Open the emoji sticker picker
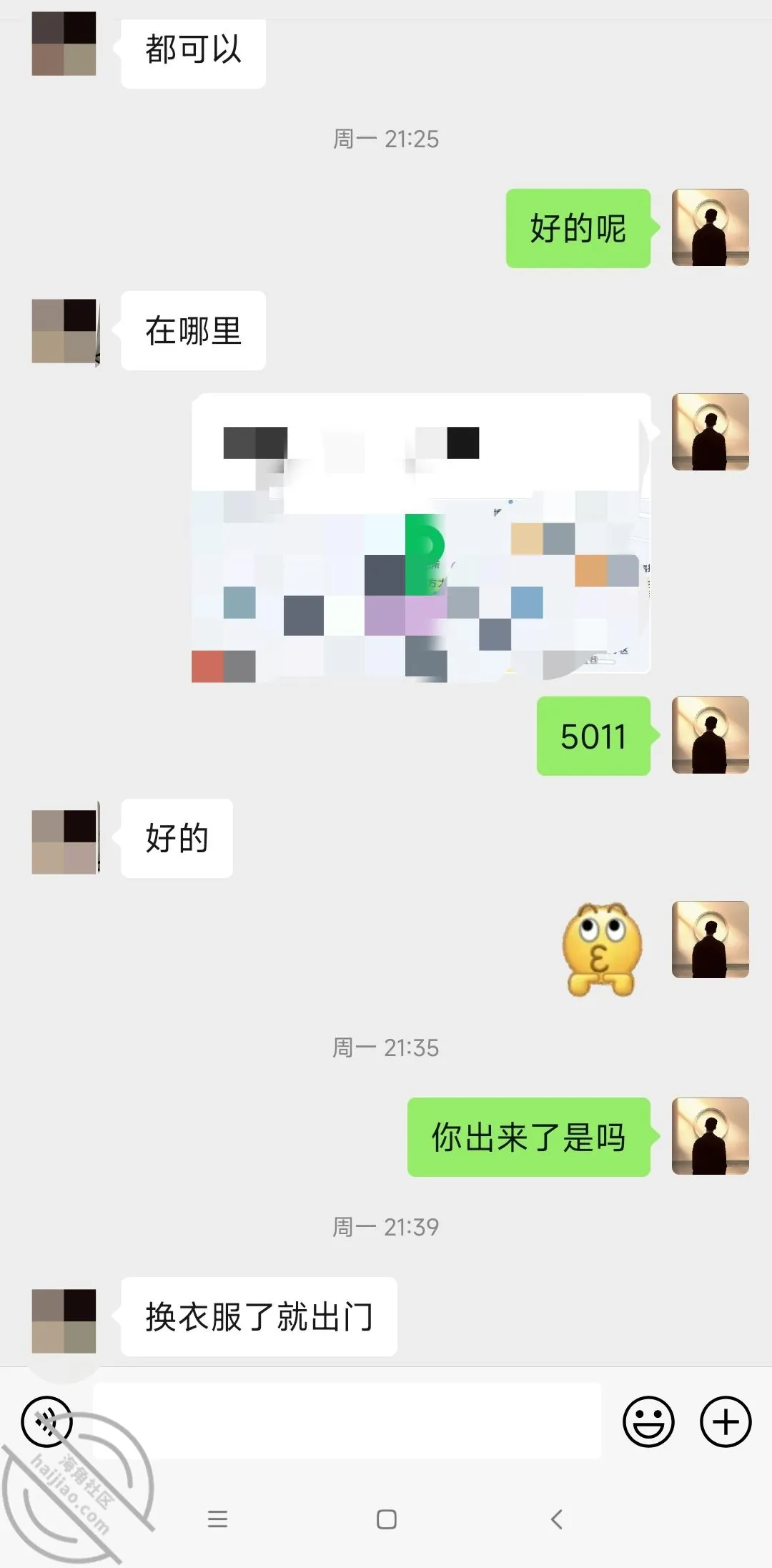Viewport: 772px width, 1568px height. tap(648, 1421)
